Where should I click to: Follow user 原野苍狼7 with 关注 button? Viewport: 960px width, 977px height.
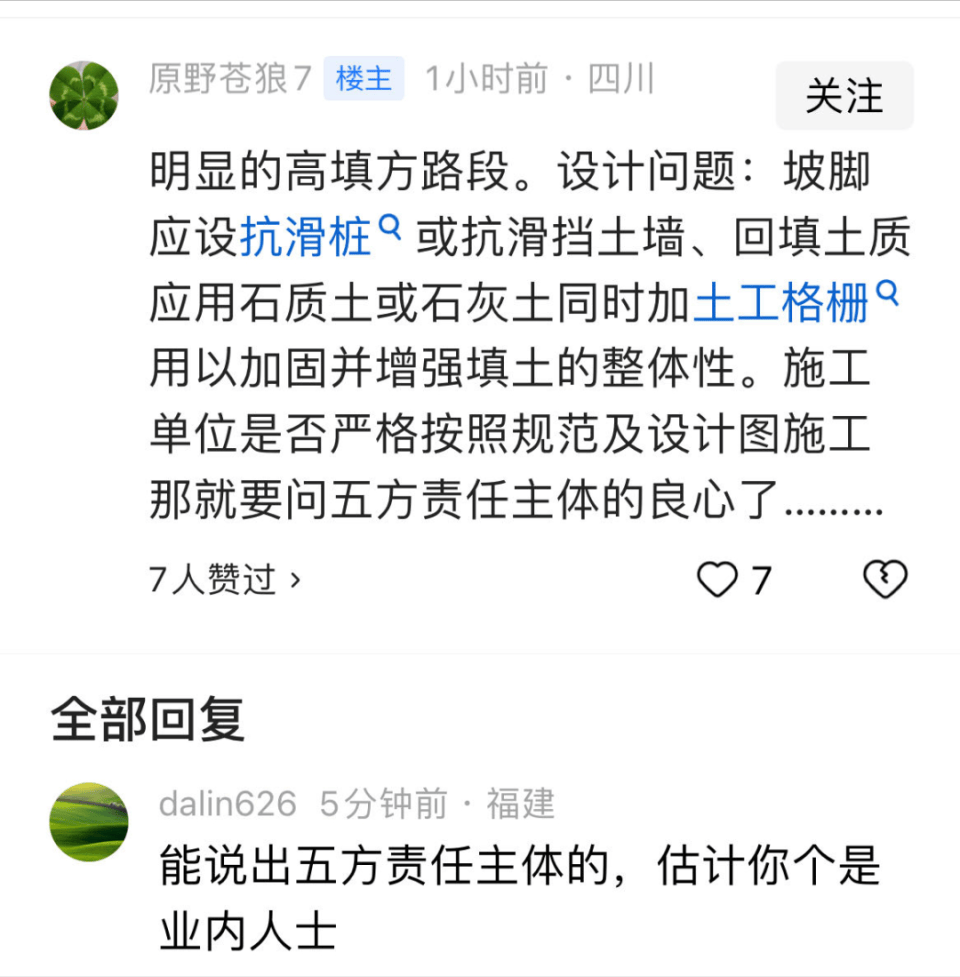tap(844, 96)
